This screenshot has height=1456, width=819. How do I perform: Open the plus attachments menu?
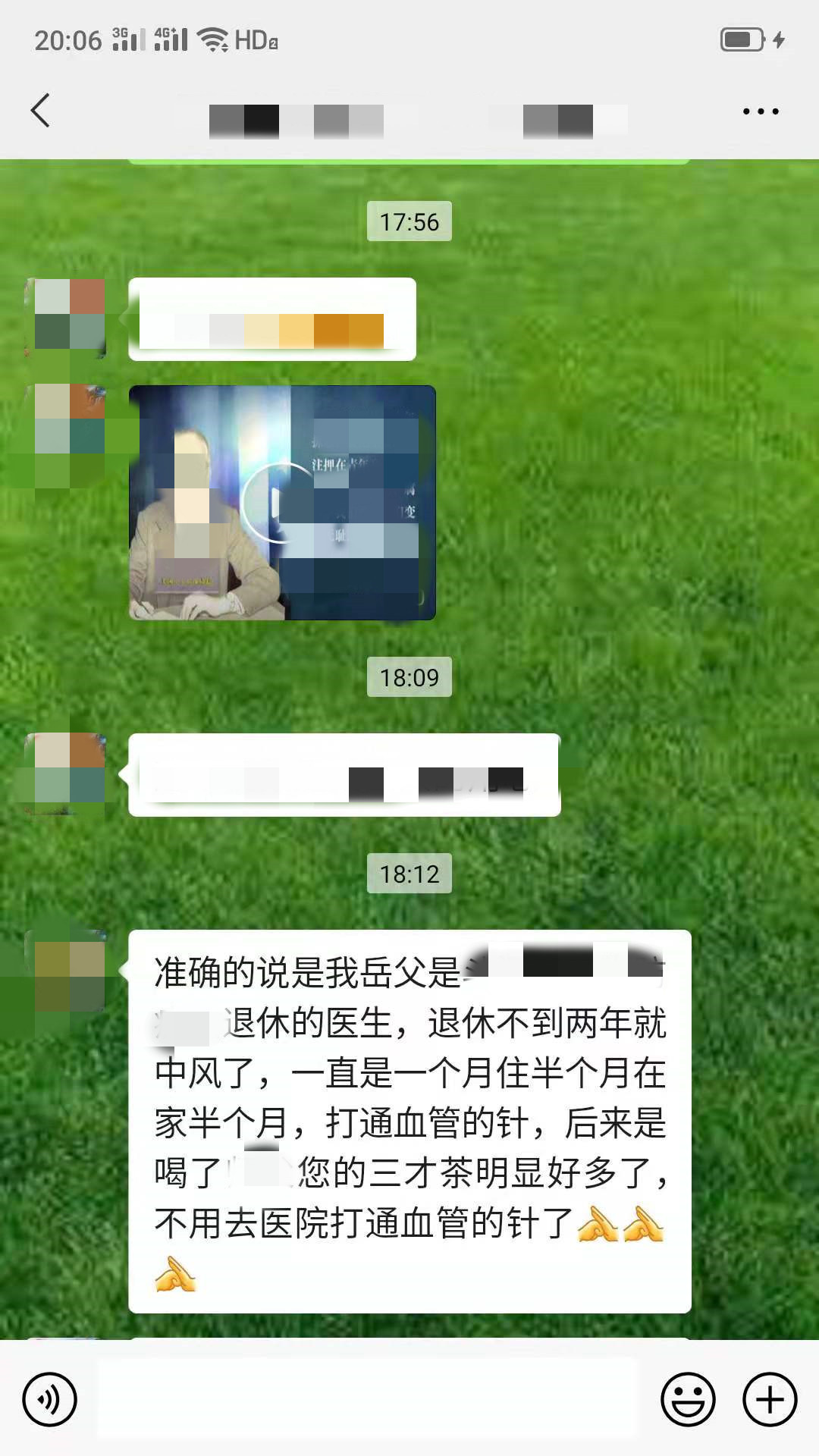769,1399
